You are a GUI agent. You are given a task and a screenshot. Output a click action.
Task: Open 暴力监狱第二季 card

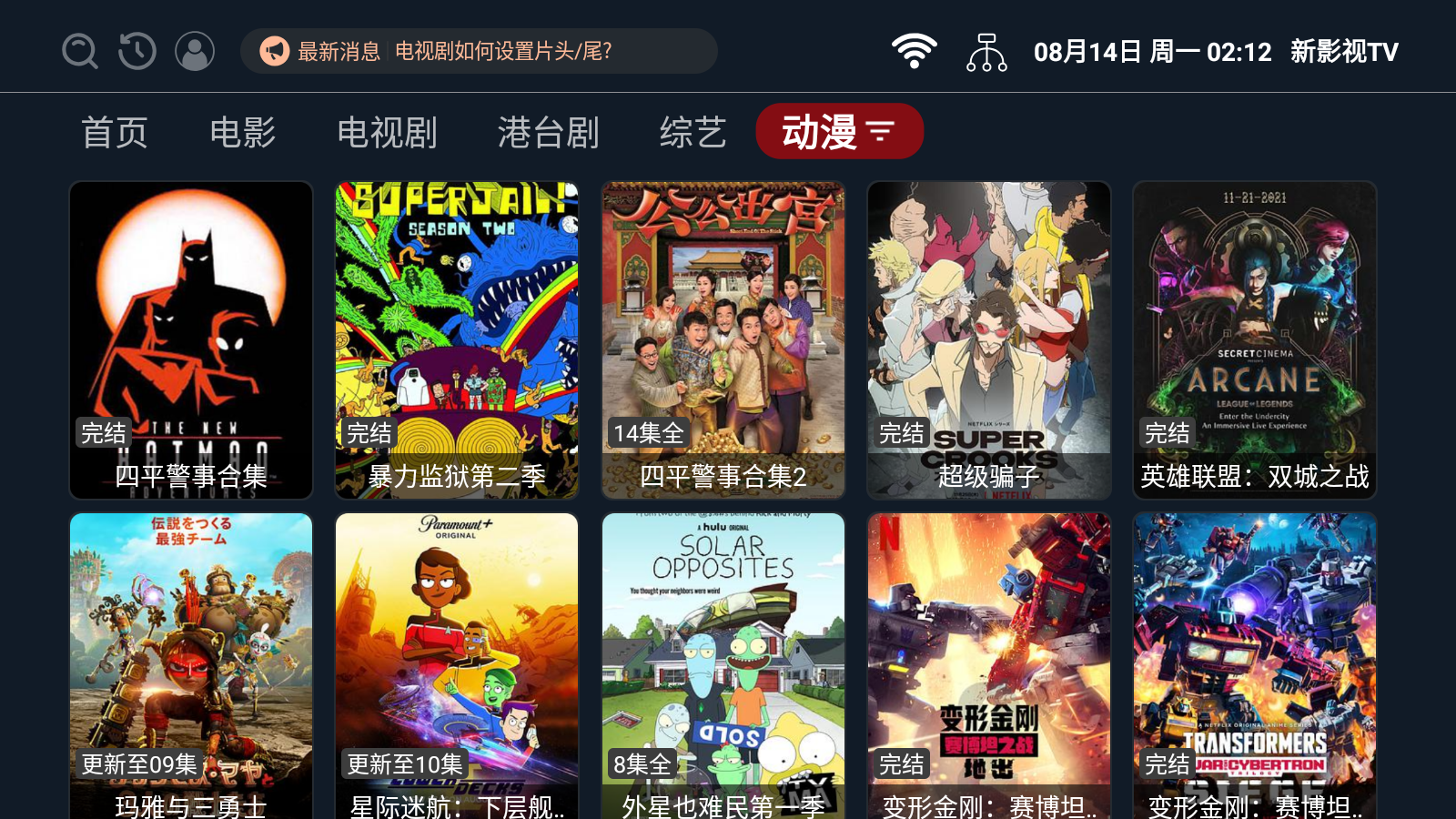pos(457,340)
